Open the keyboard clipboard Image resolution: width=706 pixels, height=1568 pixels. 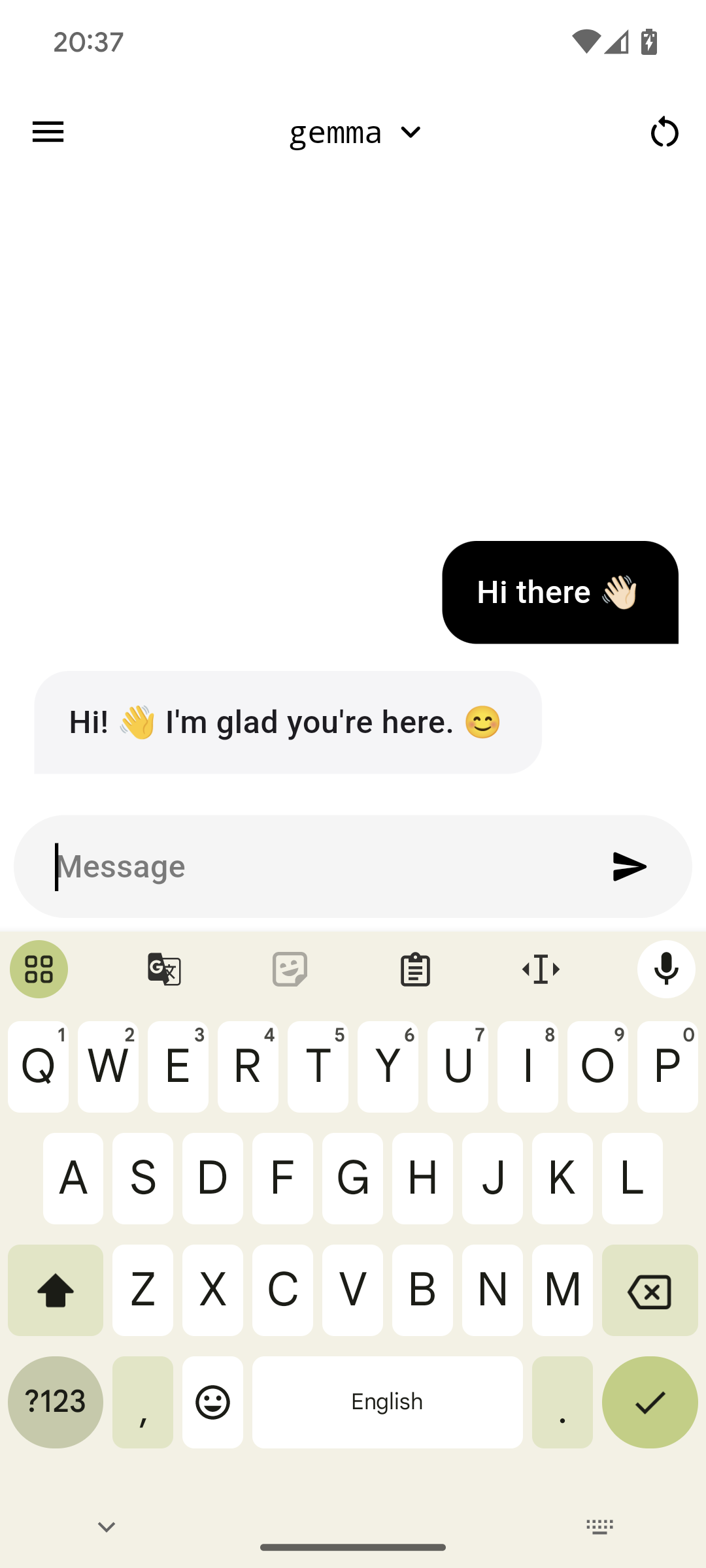(415, 969)
